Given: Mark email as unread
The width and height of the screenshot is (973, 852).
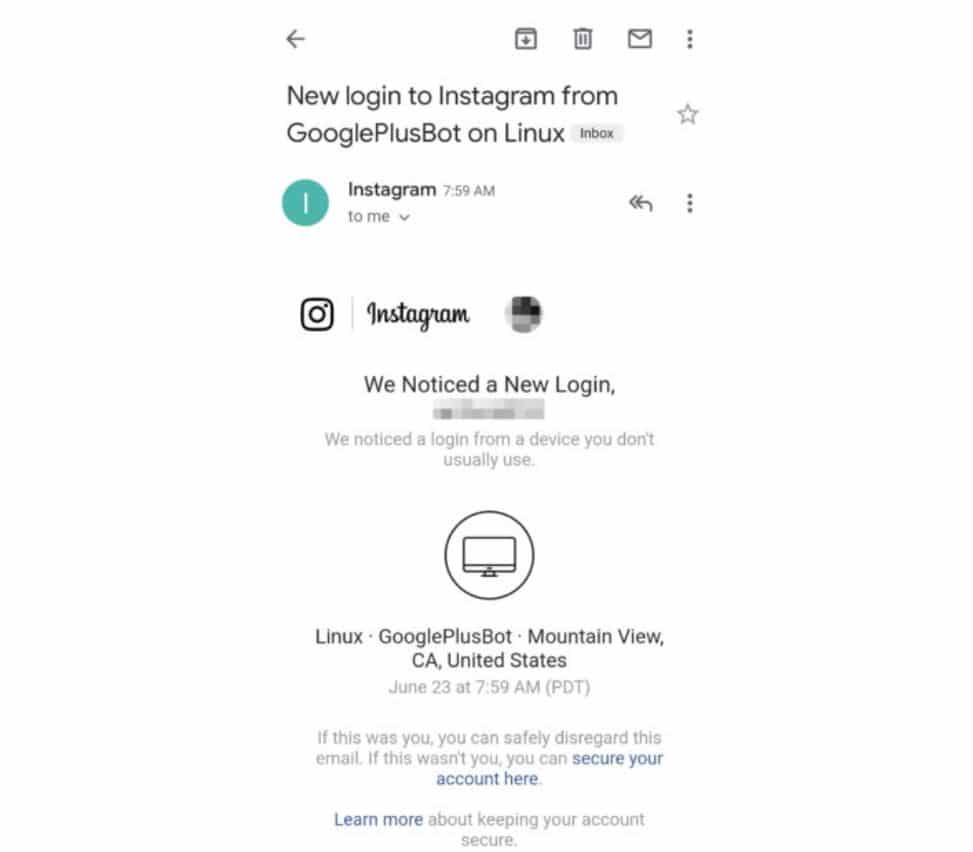Looking at the screenshot, I should click(x=640, y=39).
